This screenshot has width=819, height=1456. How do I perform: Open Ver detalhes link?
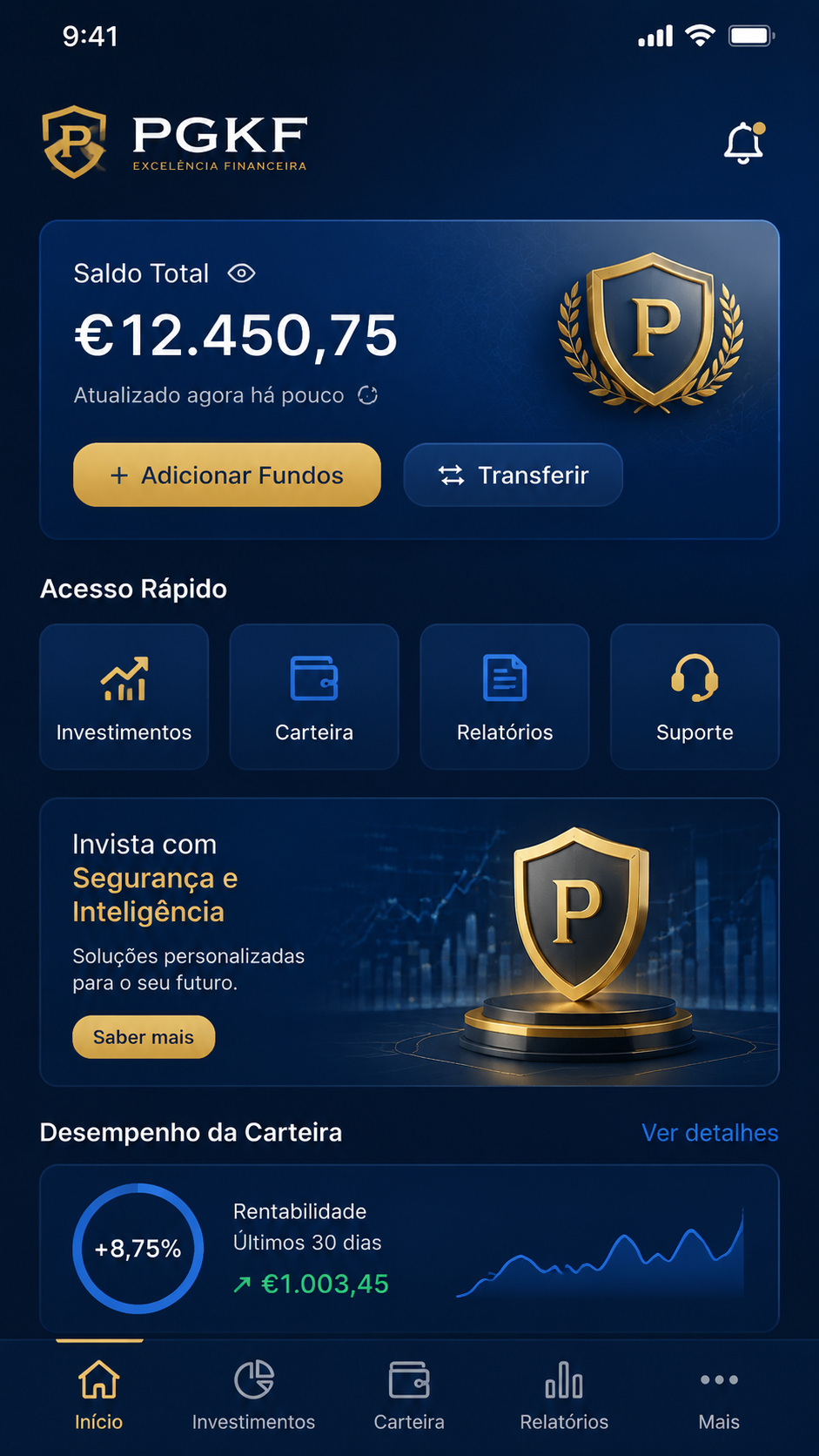click(x=710, y=1133)
